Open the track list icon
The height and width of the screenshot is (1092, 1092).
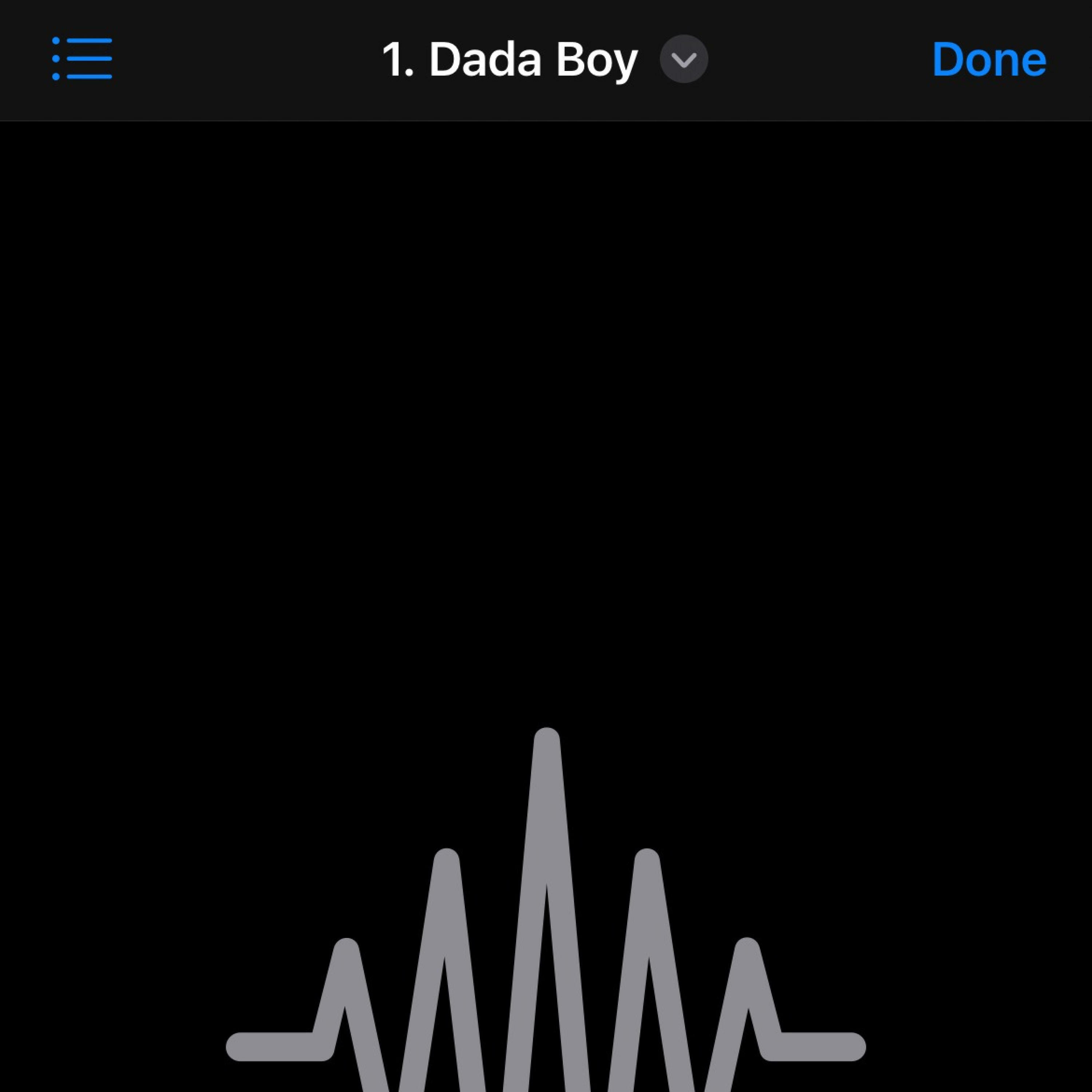pos(83,59)
